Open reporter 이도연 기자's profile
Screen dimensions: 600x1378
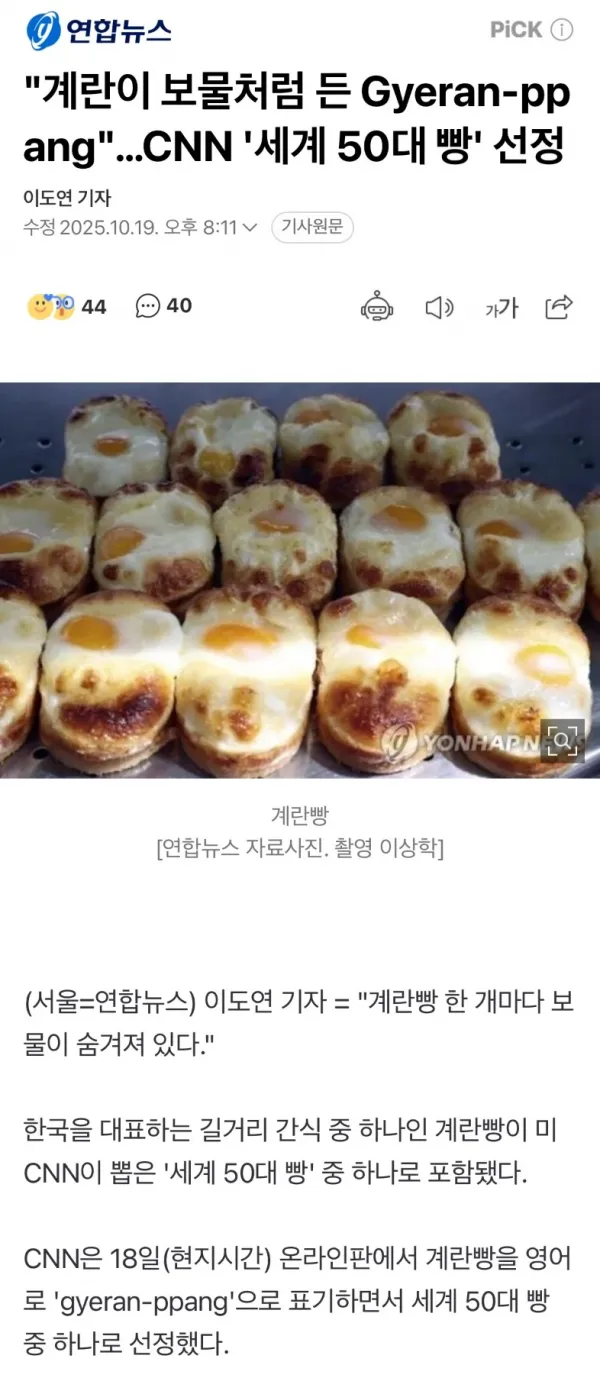[x=66, y=198]
